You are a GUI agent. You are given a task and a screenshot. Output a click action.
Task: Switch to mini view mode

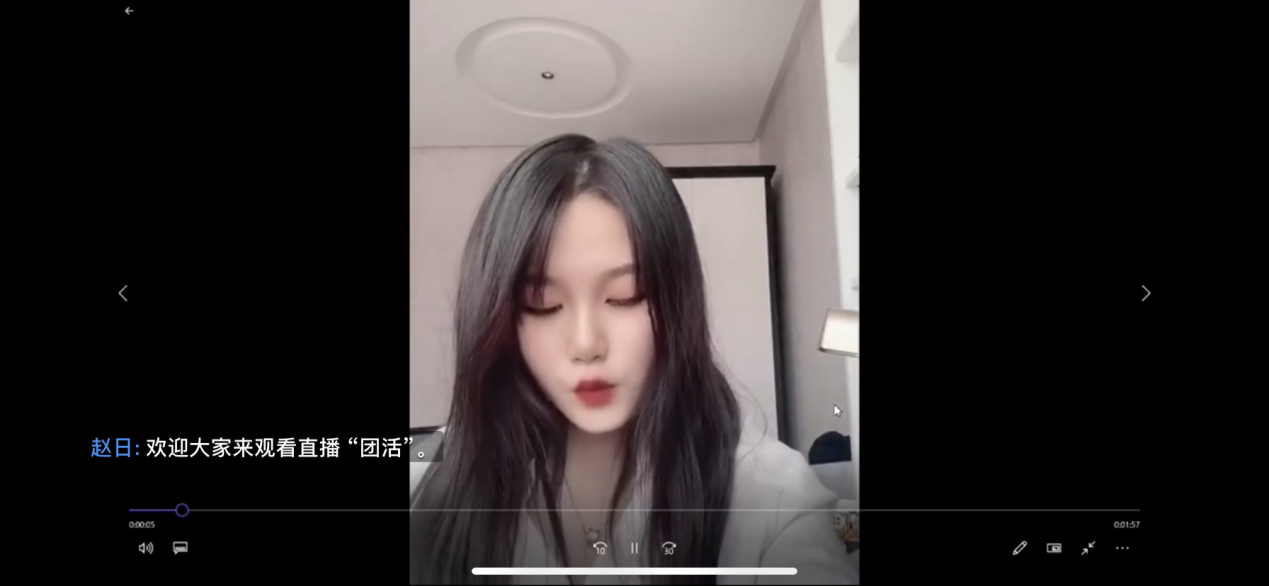[x=1053, y=548]
